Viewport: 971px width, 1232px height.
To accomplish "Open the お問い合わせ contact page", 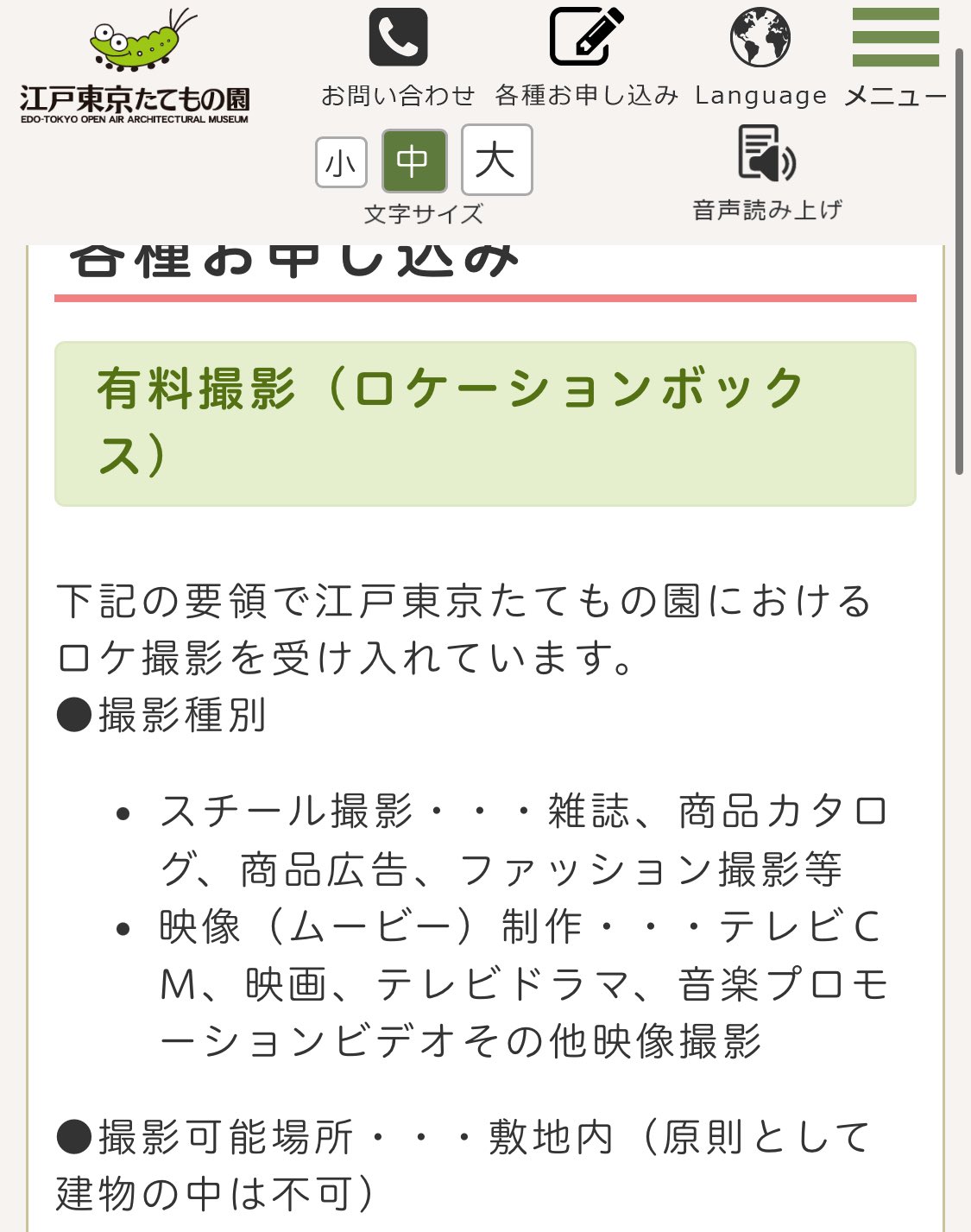I will coord(398,57).
